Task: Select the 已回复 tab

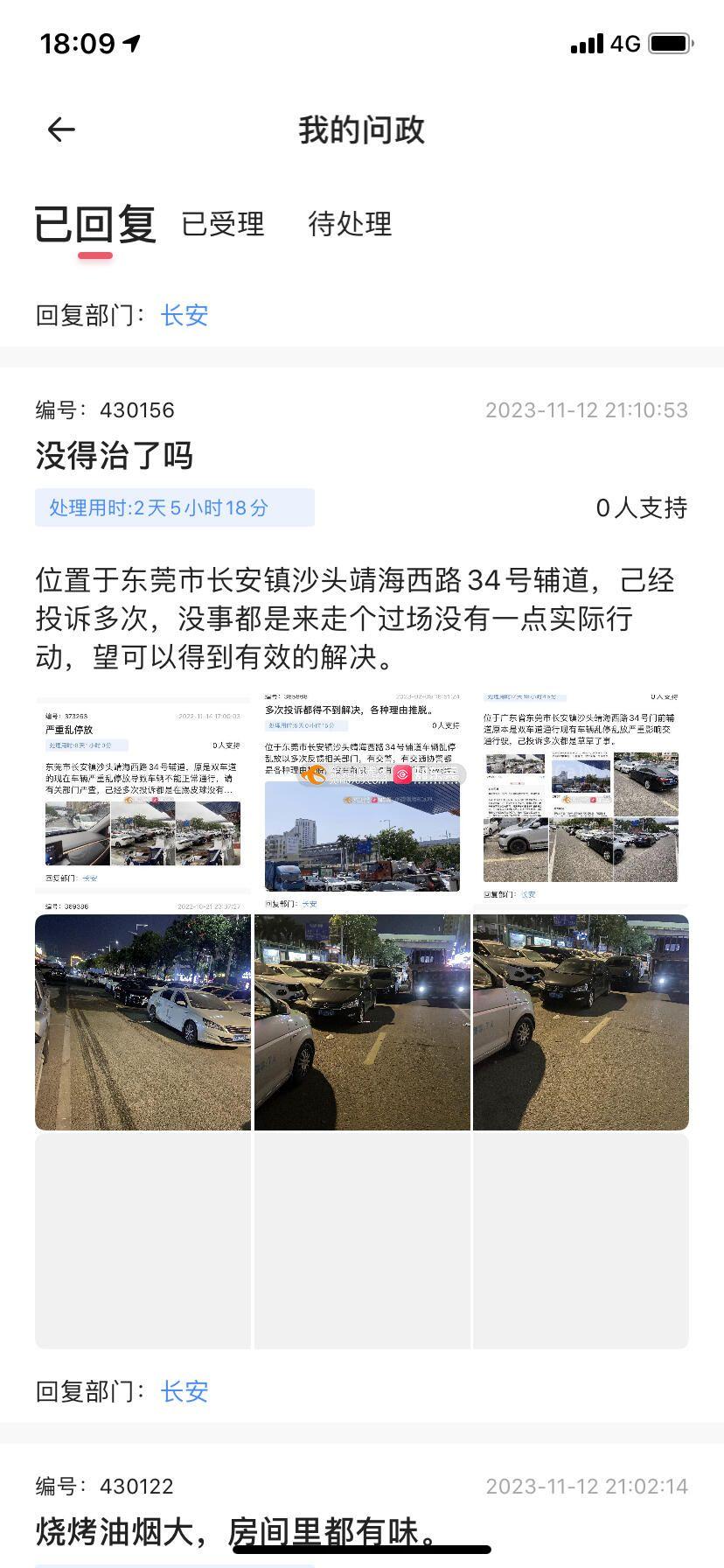Action: tap(95, 224)
